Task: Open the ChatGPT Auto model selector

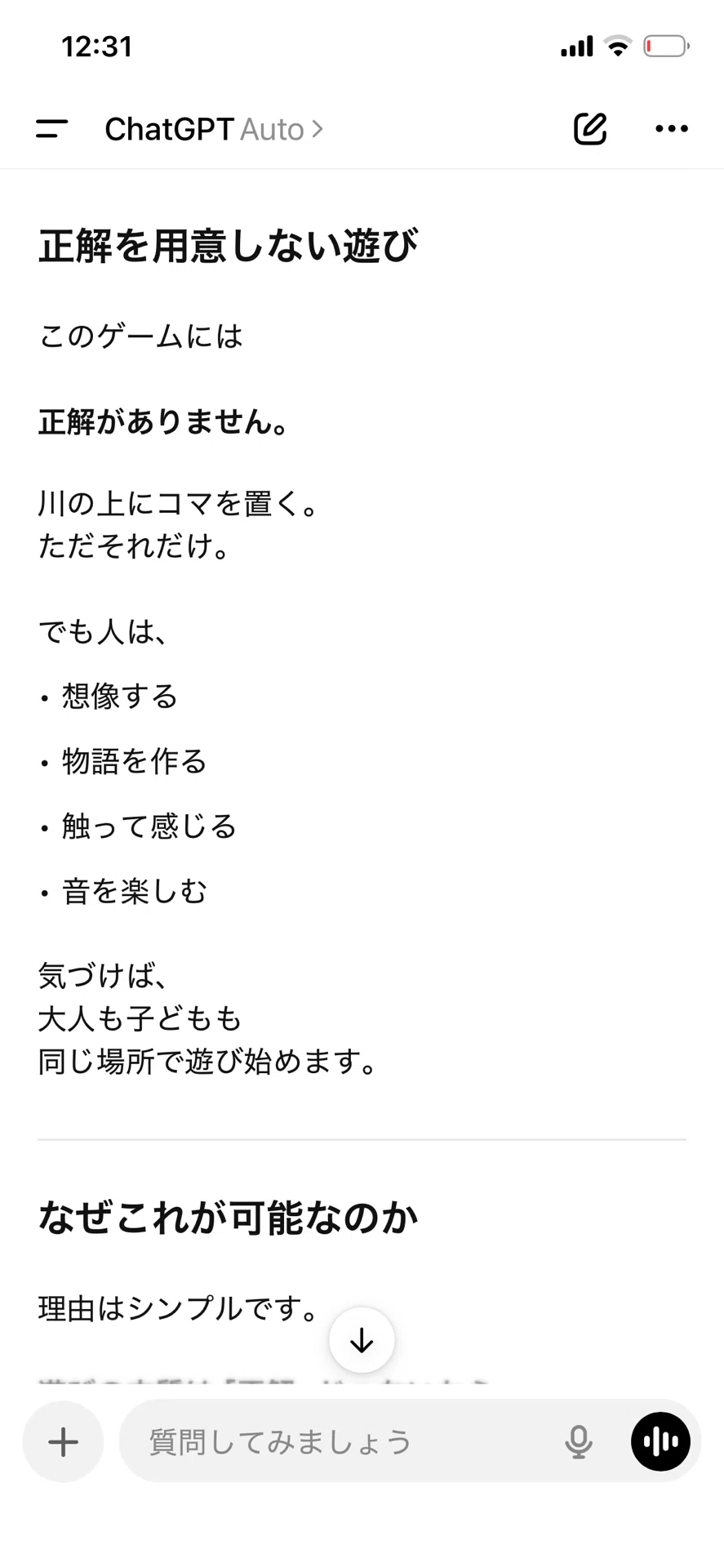Action: [x=214, y=129]
